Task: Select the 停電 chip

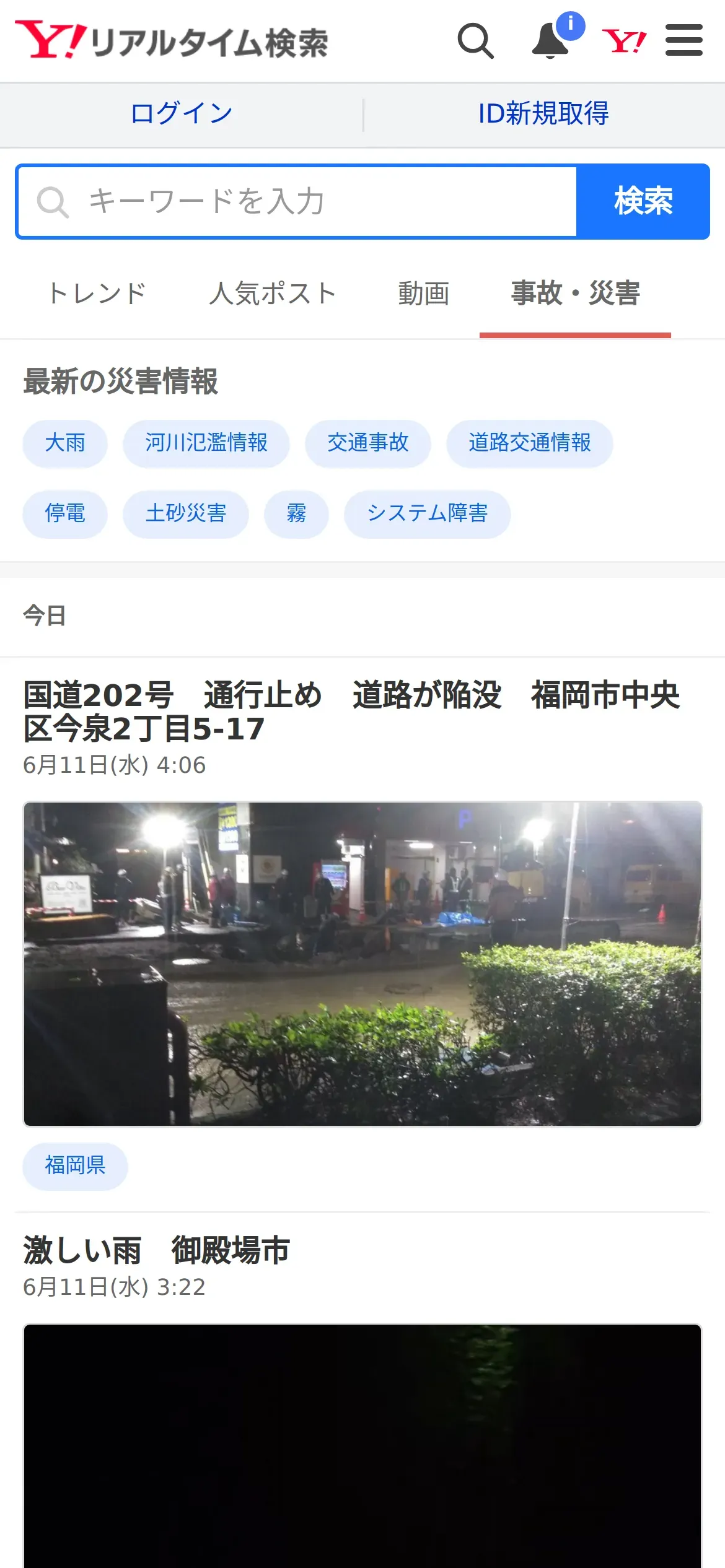Action: click(x=65, y=513)
